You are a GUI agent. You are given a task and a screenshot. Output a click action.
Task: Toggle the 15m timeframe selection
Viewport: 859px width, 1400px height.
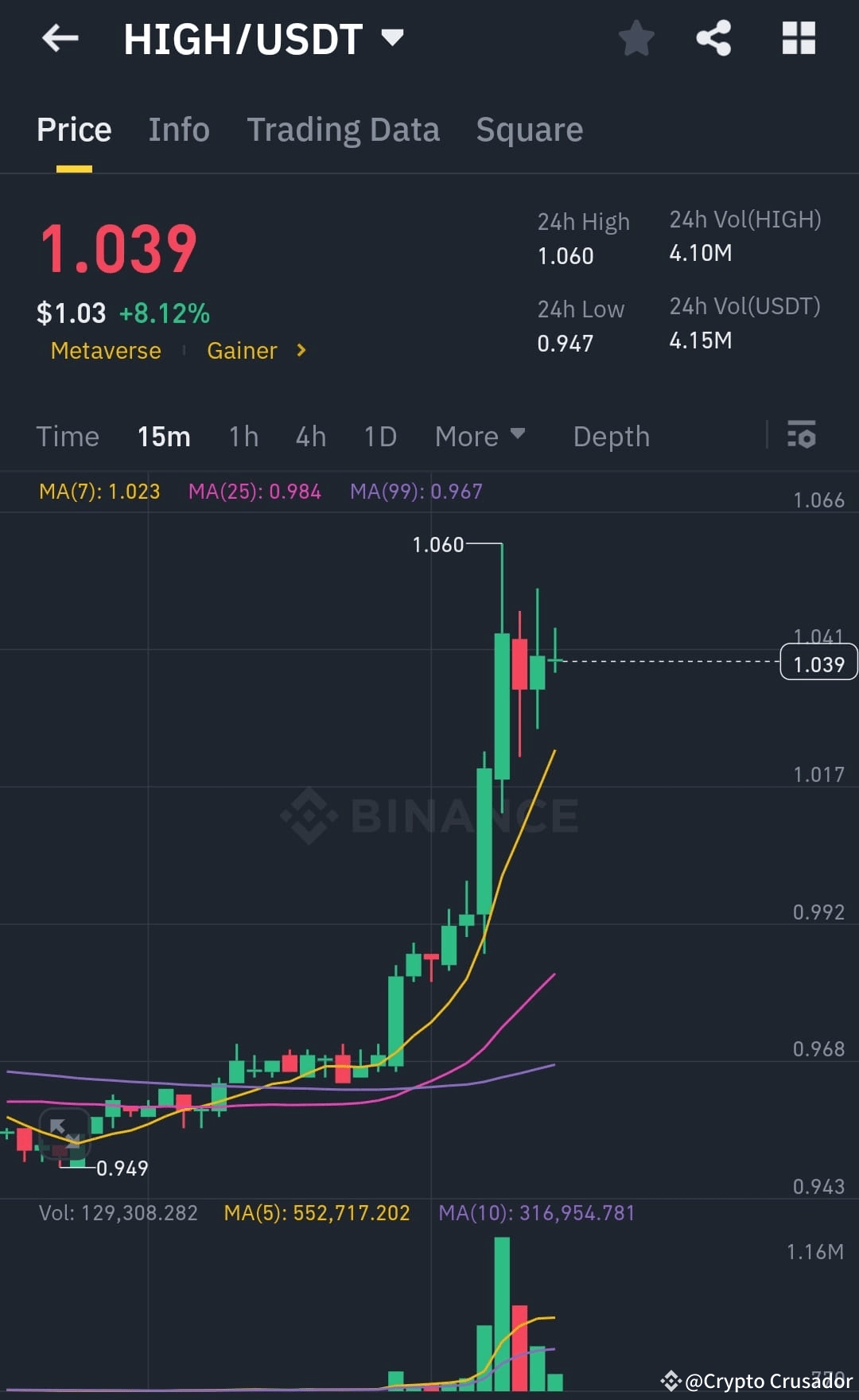(x=163, y=436)
